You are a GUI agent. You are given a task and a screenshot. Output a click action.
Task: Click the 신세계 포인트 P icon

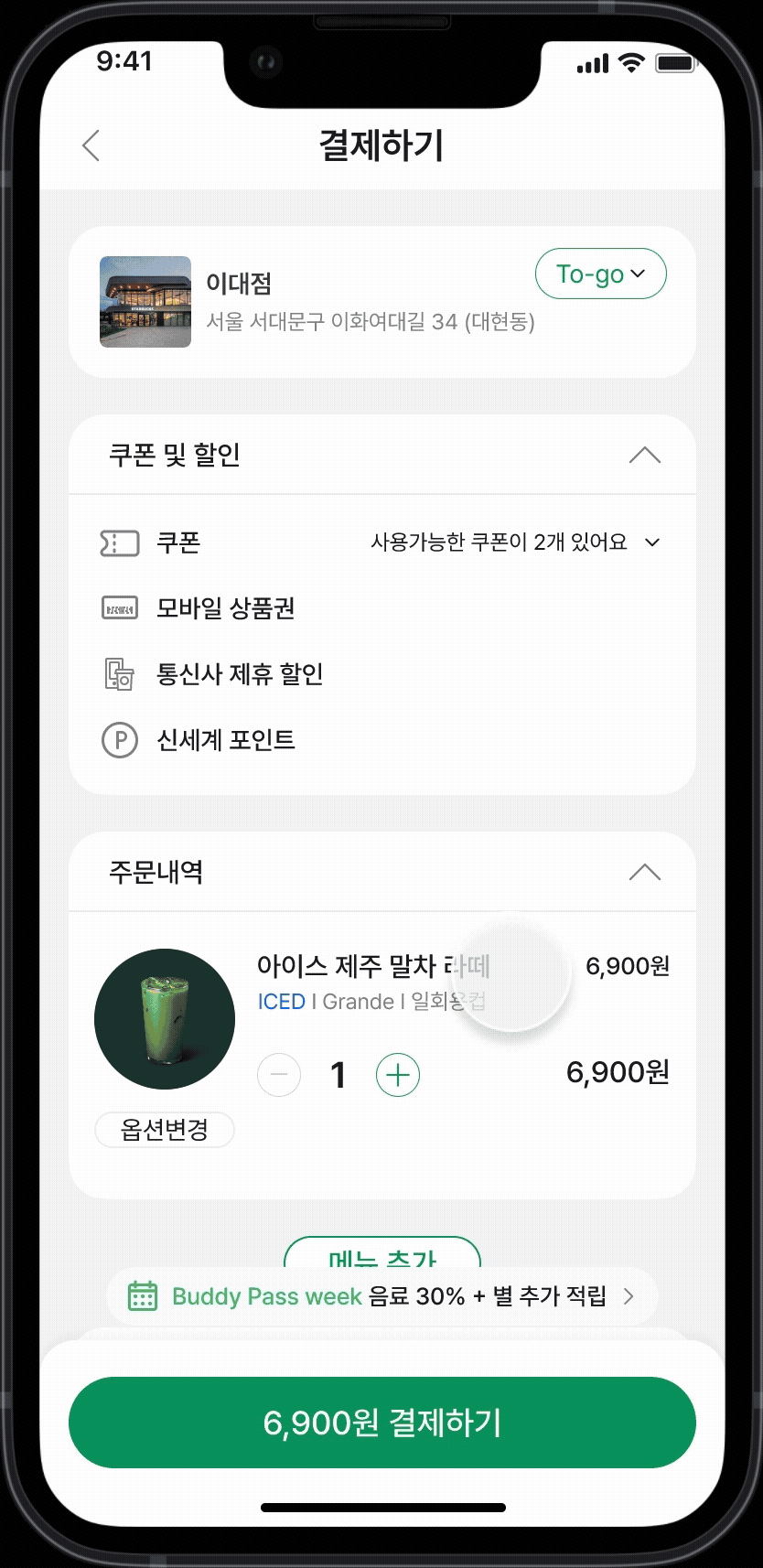click(119, 739)
